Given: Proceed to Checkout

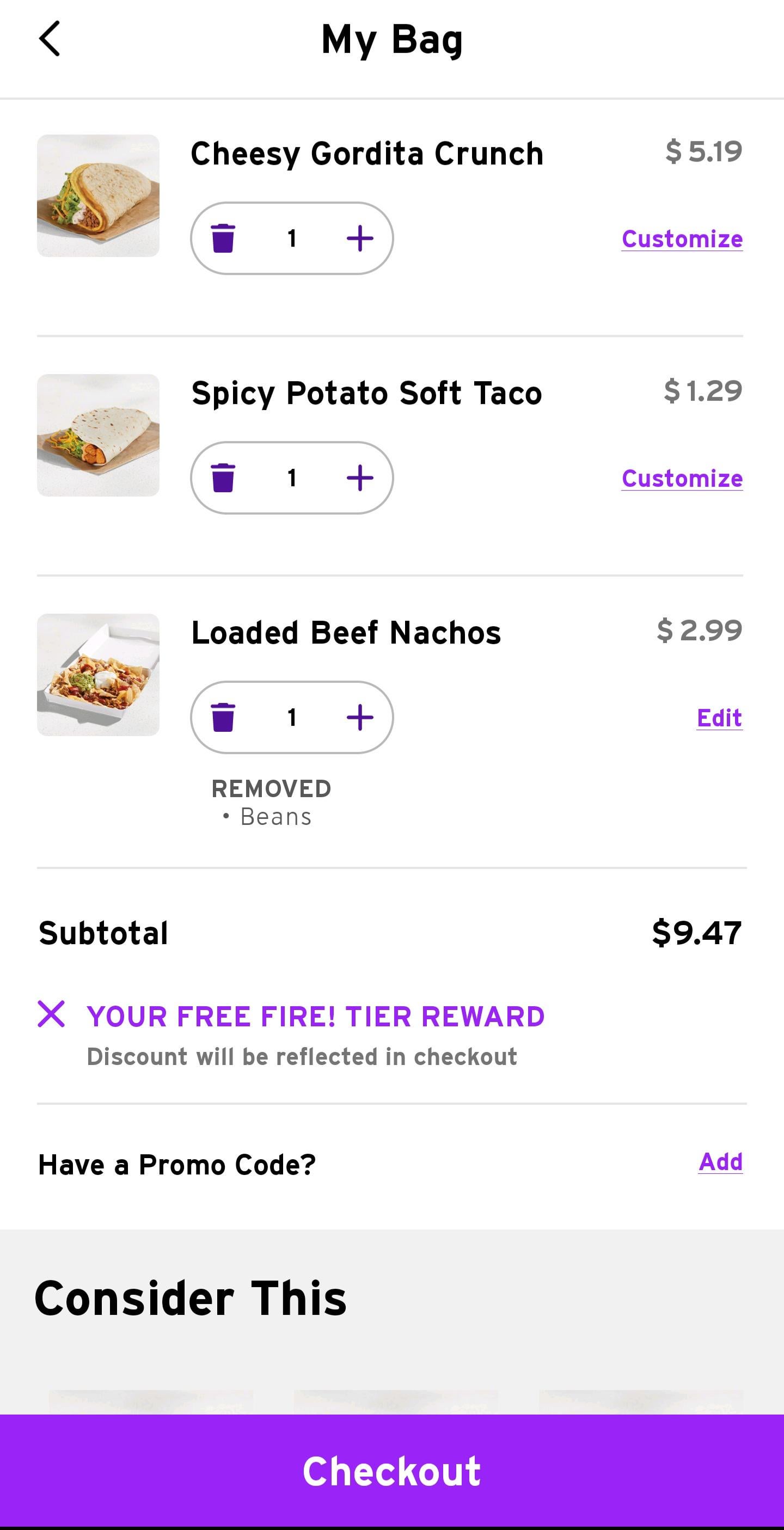Looking at the screenshot, I should point(392,1471).
